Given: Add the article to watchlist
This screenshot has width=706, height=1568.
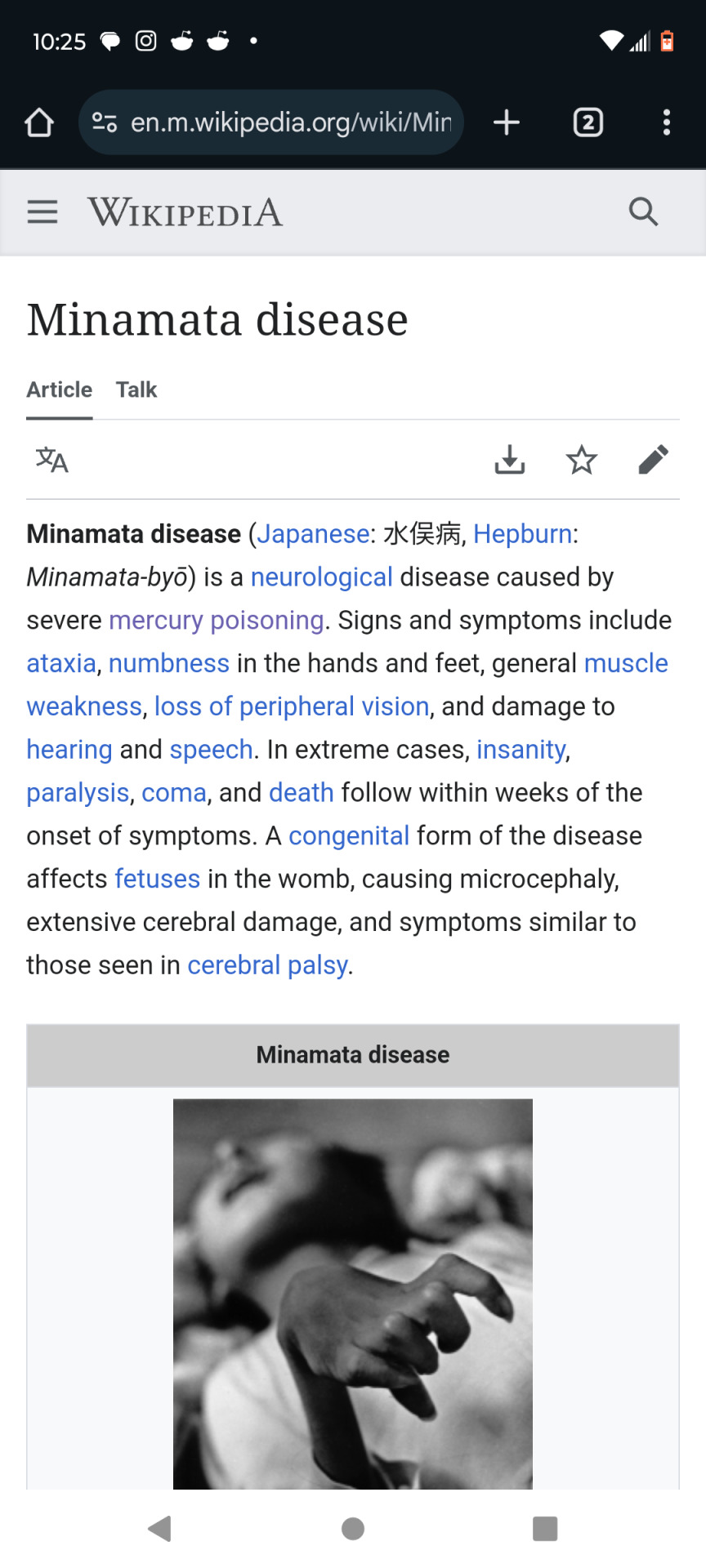Looking at the screenshot, I should click(x=581, y=460).
